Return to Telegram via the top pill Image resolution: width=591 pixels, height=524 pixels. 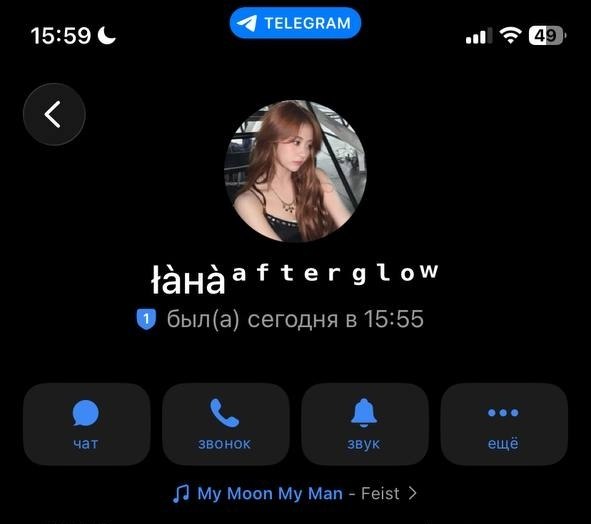pos(295,23)
